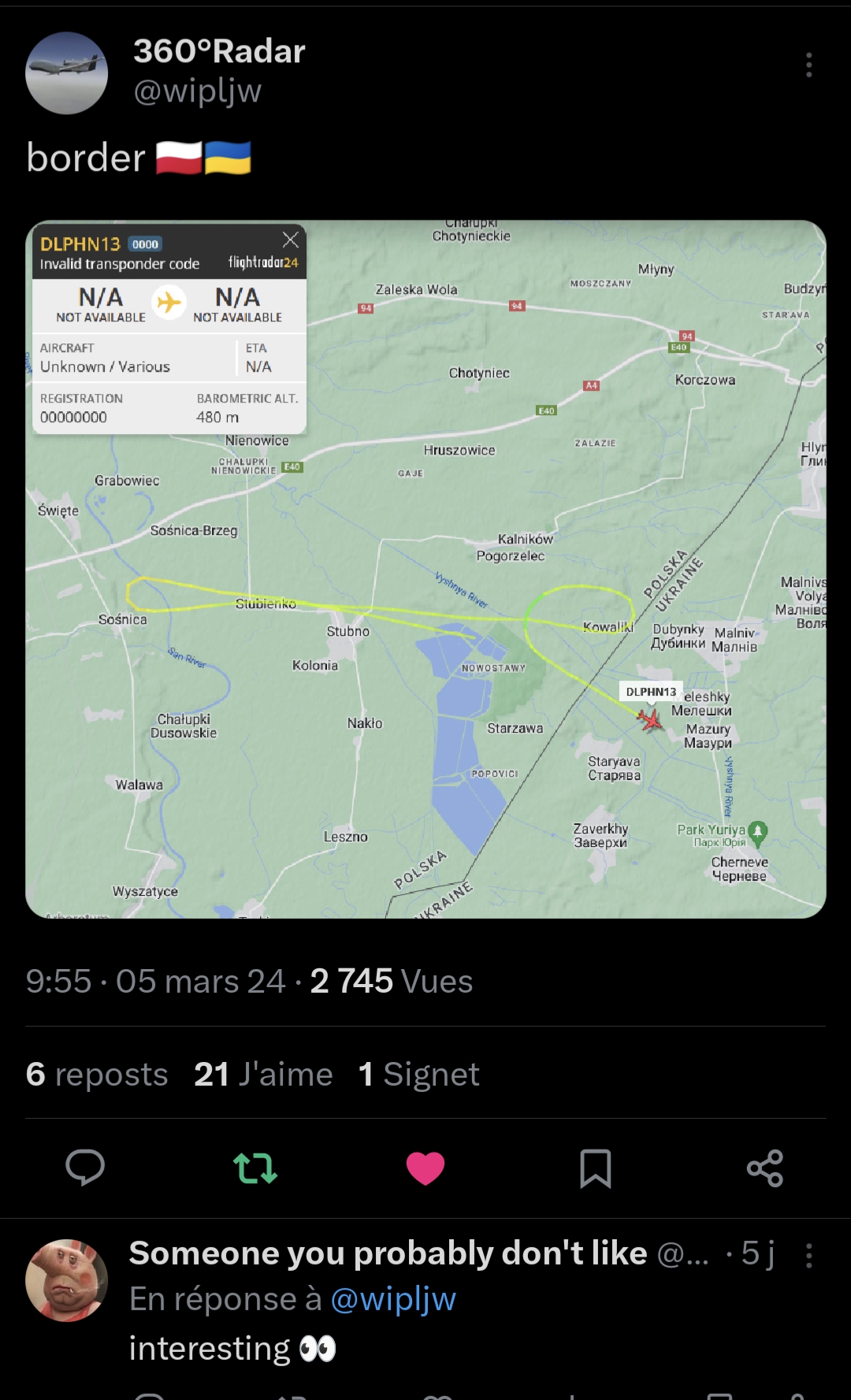Bookmark this post

[596, 1168]
